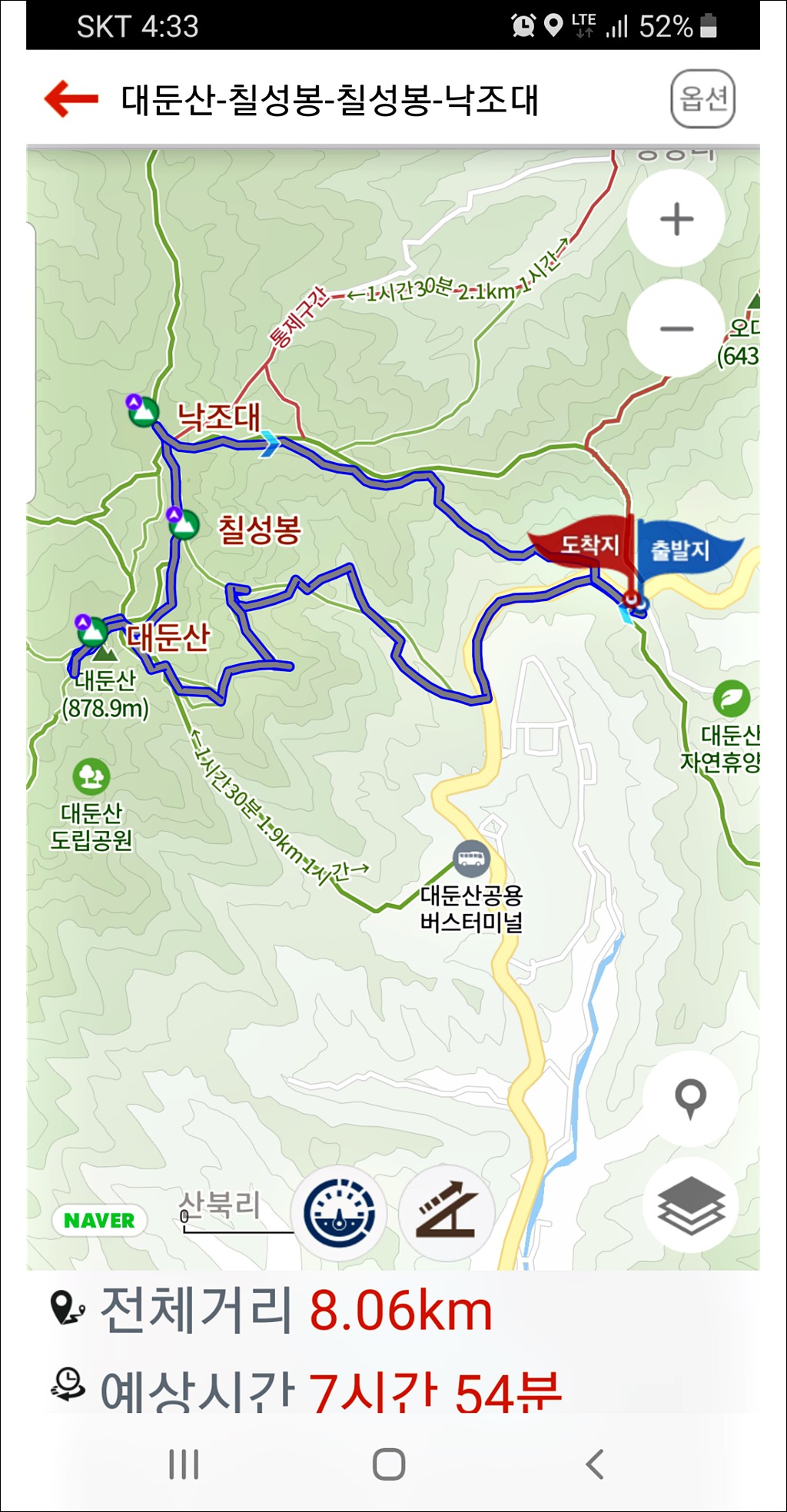Open the map layers selector

click(x=691, y=1205)
